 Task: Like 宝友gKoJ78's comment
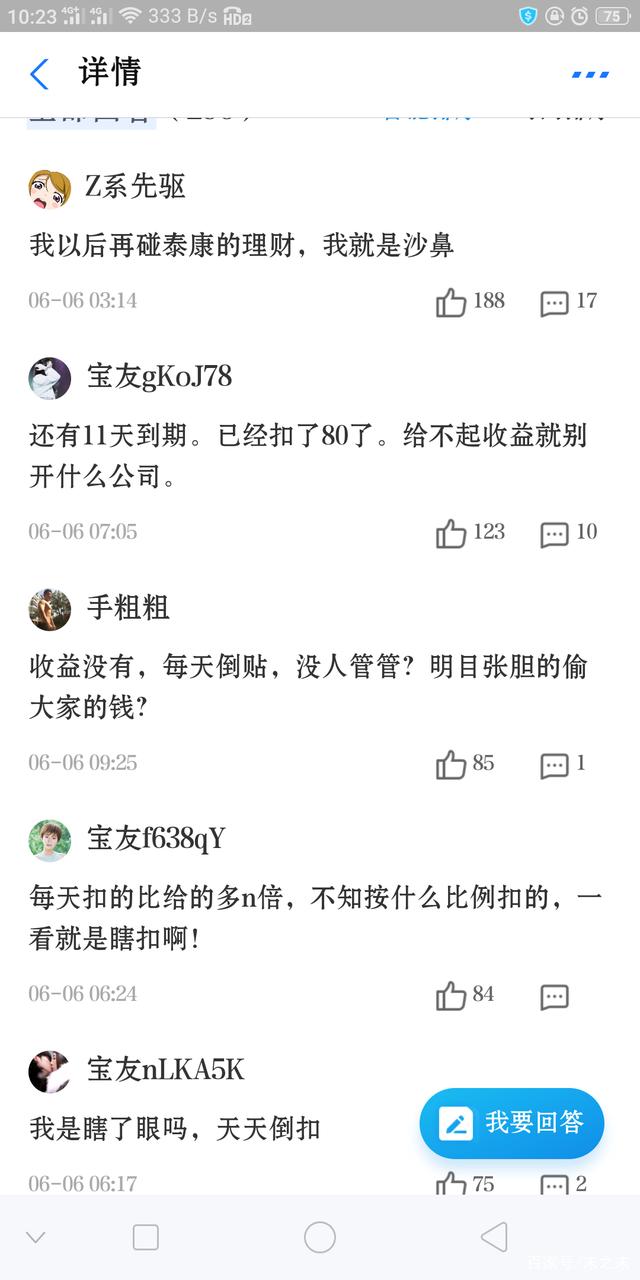tap(452, 533)
